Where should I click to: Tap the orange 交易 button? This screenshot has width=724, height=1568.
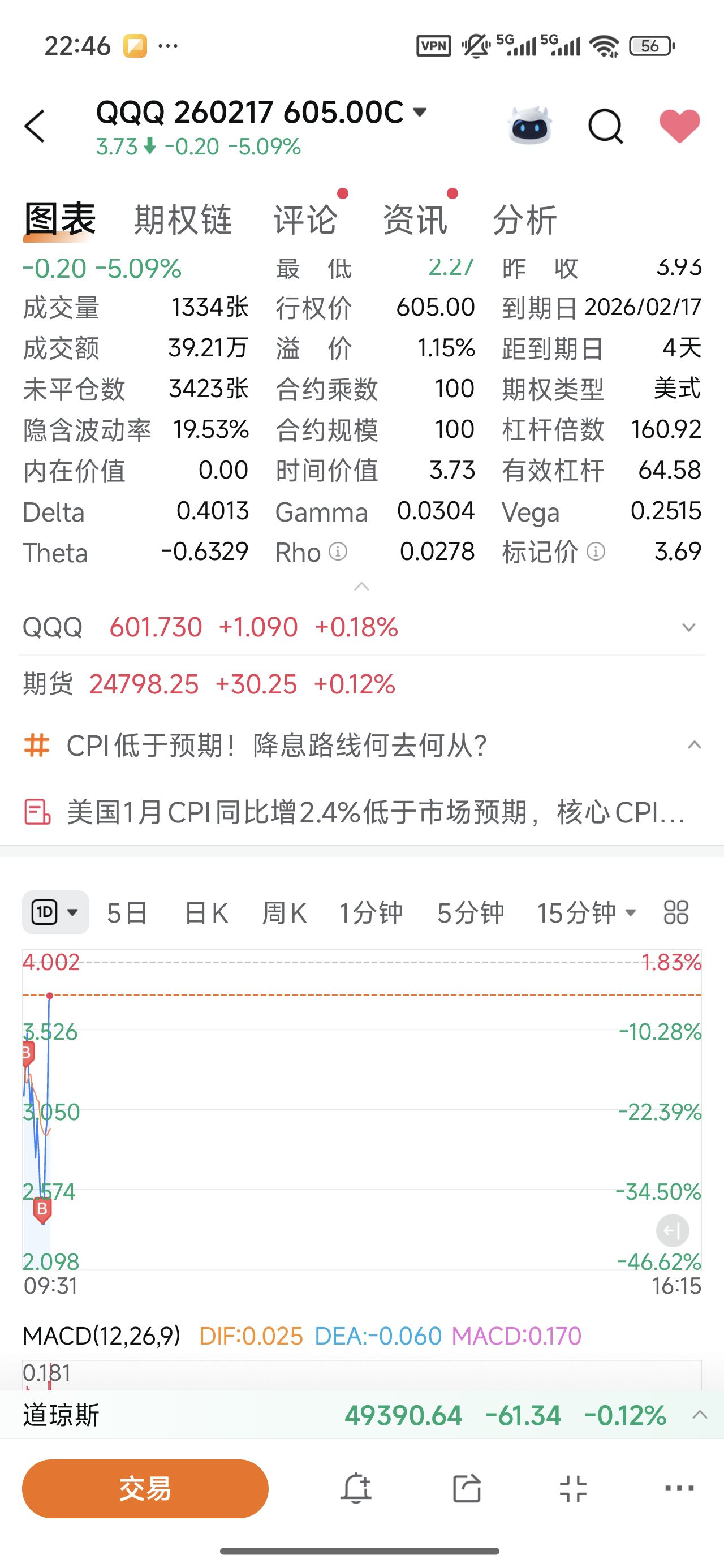coord(145,1488)
